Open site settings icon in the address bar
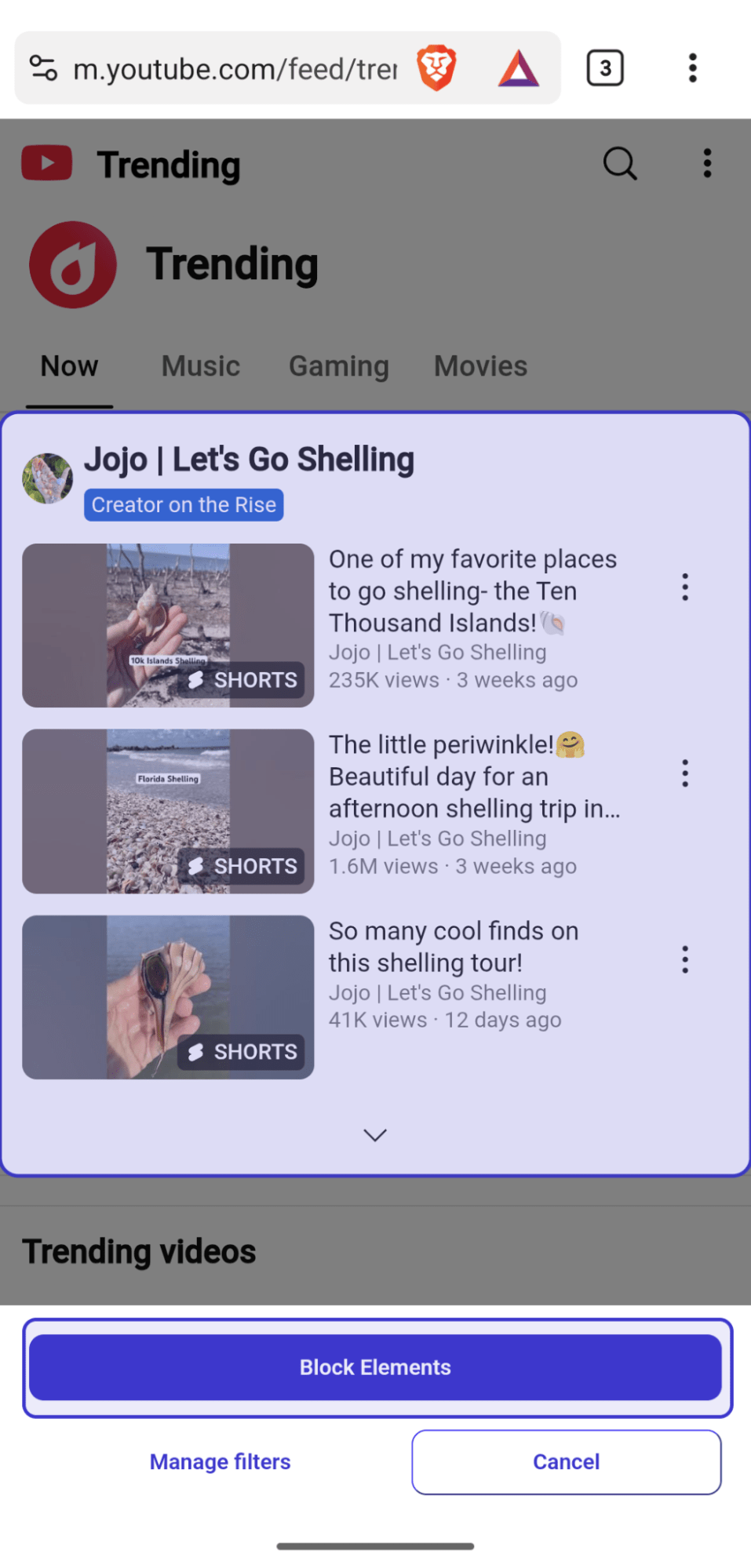The image size is (751, 1568). [43, 68]
